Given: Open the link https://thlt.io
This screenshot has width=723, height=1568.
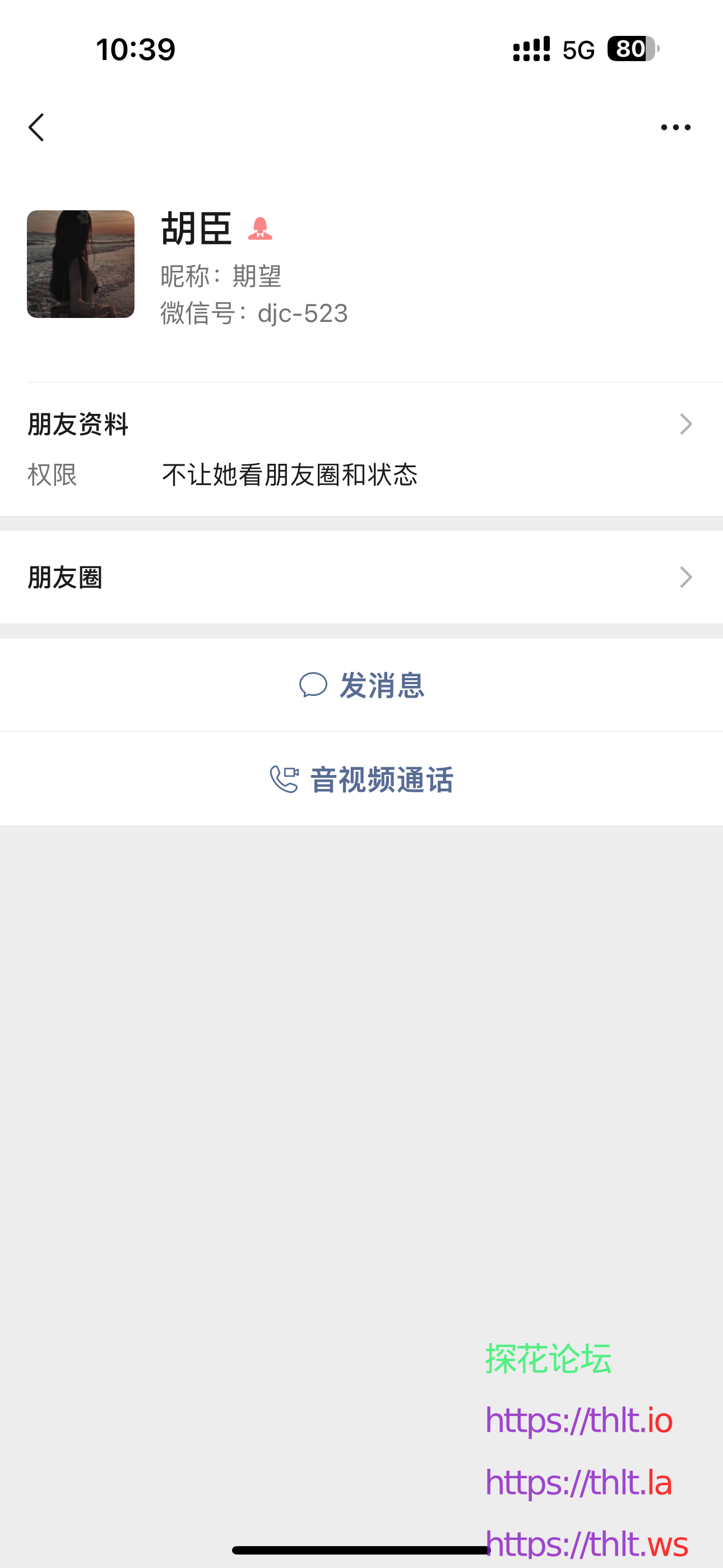Looking at the screenshot, I should [x=579, y=1419].
